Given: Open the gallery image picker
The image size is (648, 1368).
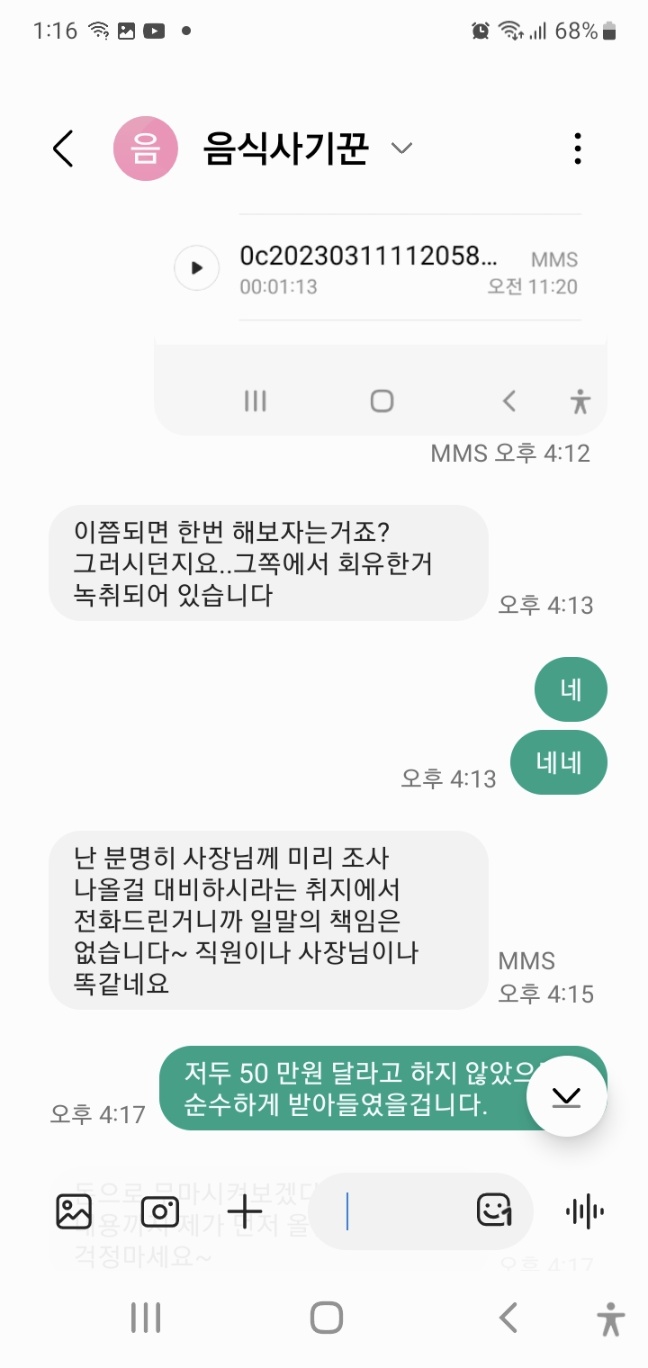Looking at the screenshot, I should (74, 1212).
